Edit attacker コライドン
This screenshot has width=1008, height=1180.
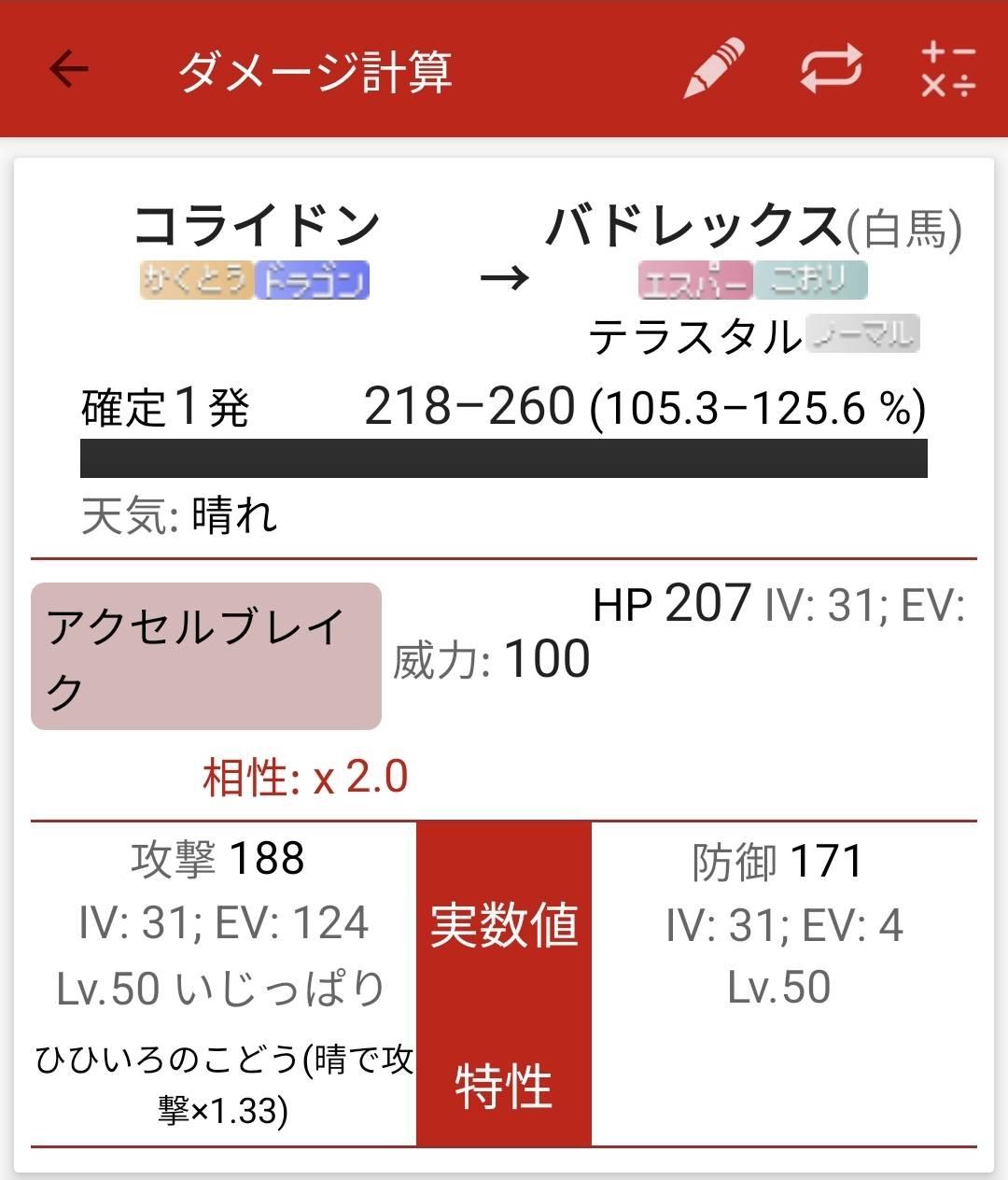(x=256, y=225)
